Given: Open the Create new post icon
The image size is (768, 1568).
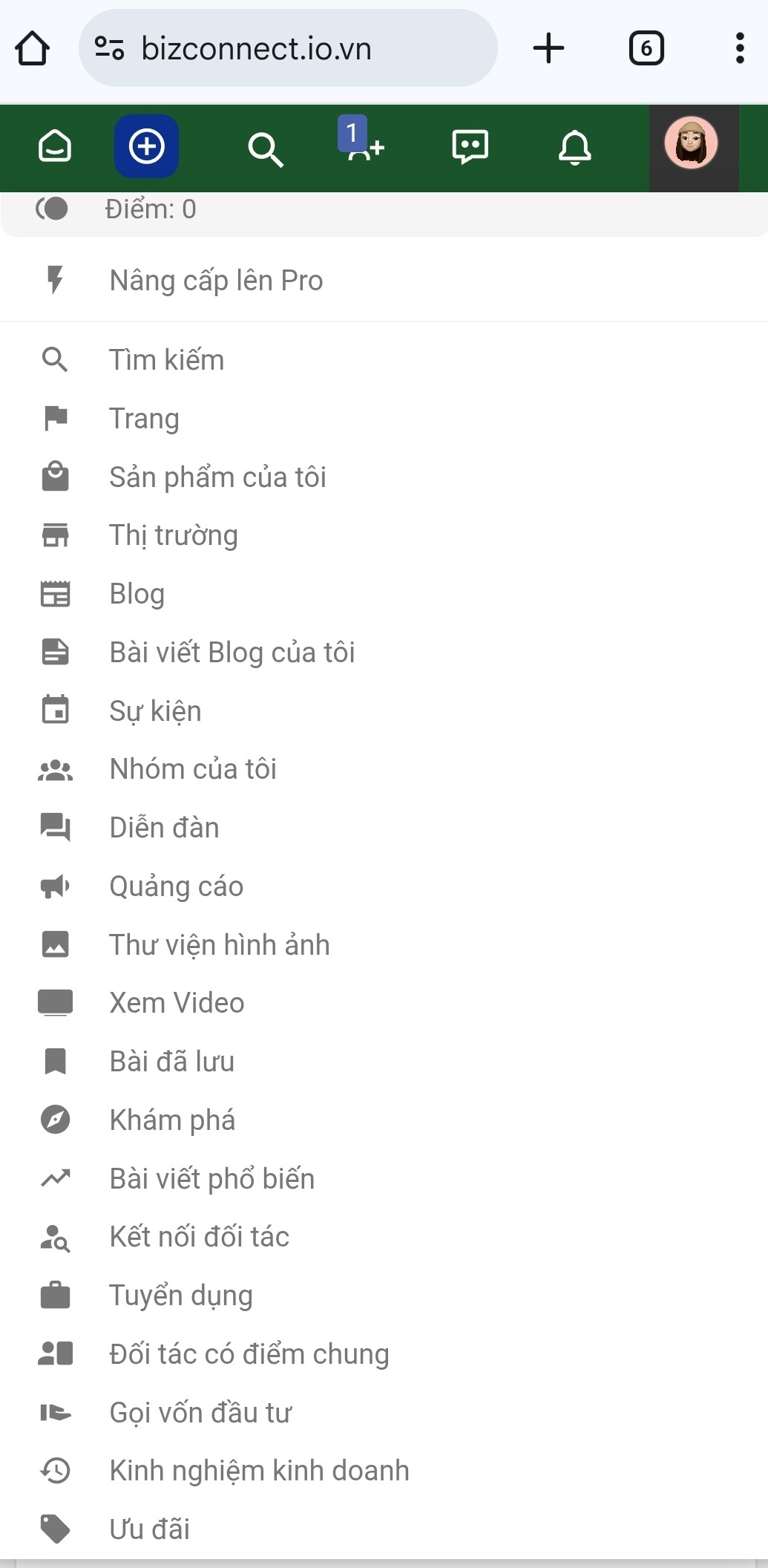Looking at the screenshot, I should click(x=146, y=147).
